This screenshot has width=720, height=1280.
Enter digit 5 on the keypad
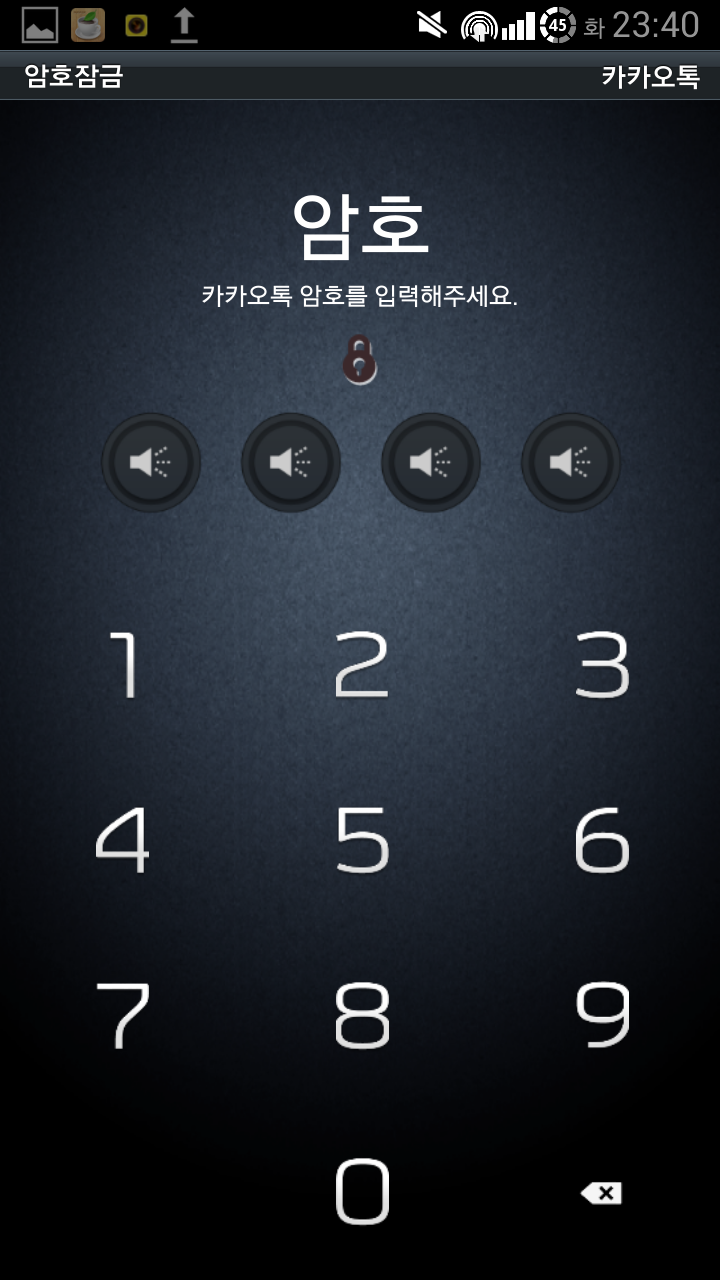pyautogui.click(x=361, y=840)
